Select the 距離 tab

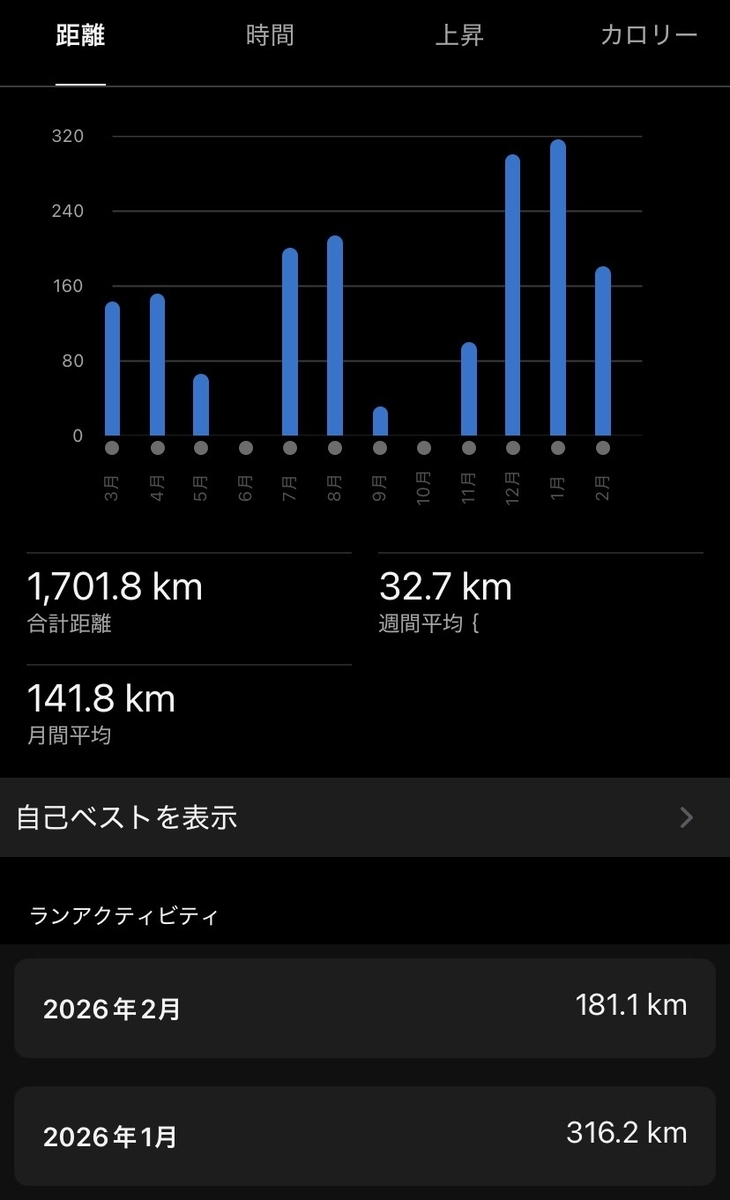81,36
